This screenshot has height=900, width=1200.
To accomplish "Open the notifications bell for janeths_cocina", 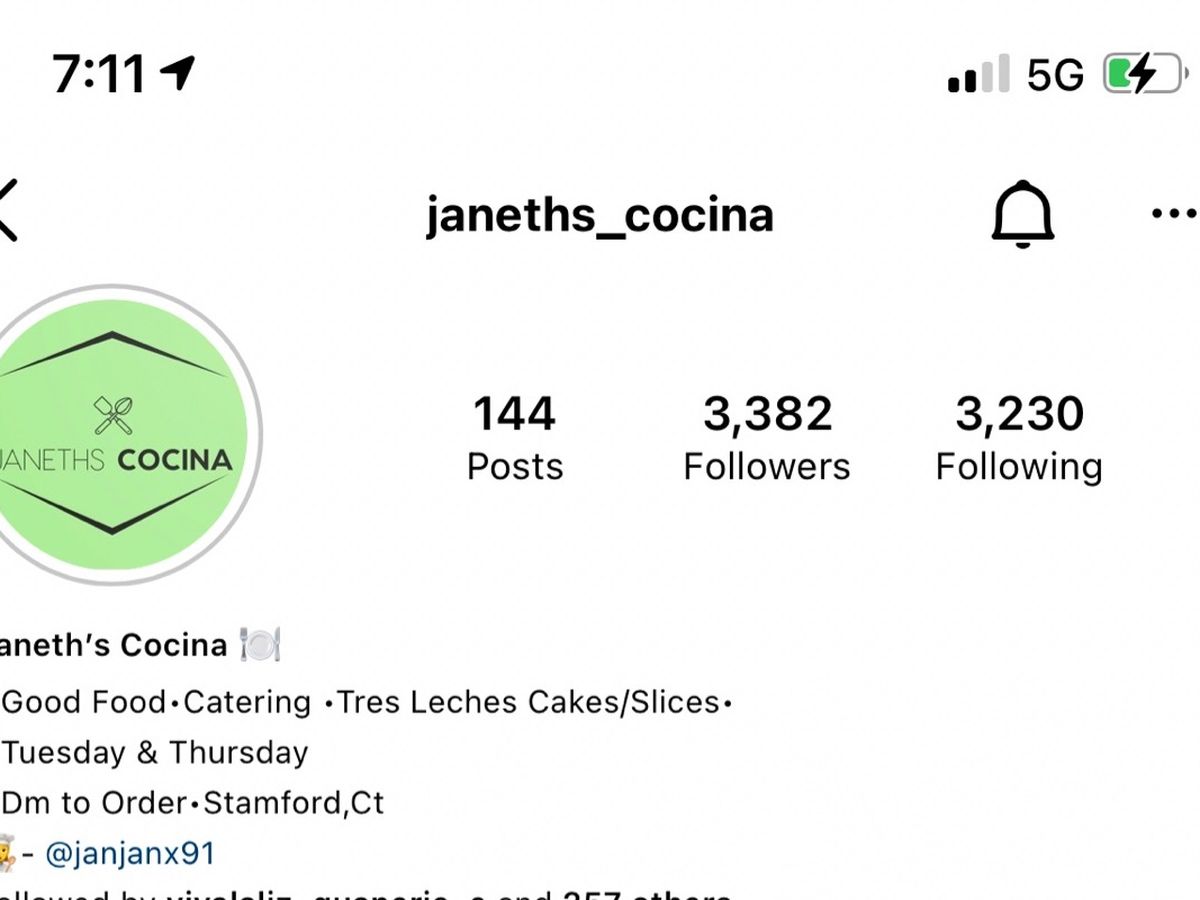I will coord(1022,214).
